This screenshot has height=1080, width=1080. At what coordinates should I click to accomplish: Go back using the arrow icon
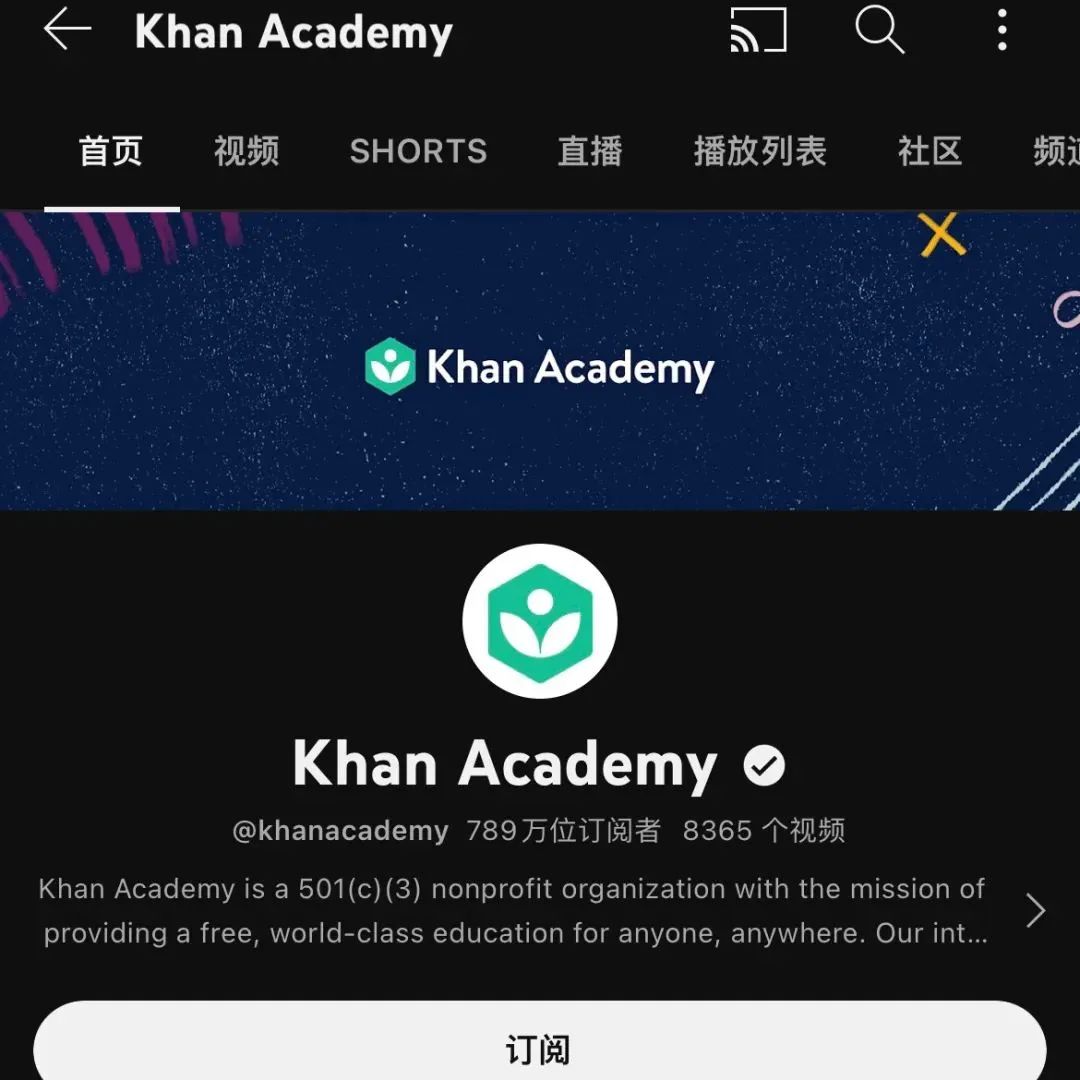click(67, 30)
